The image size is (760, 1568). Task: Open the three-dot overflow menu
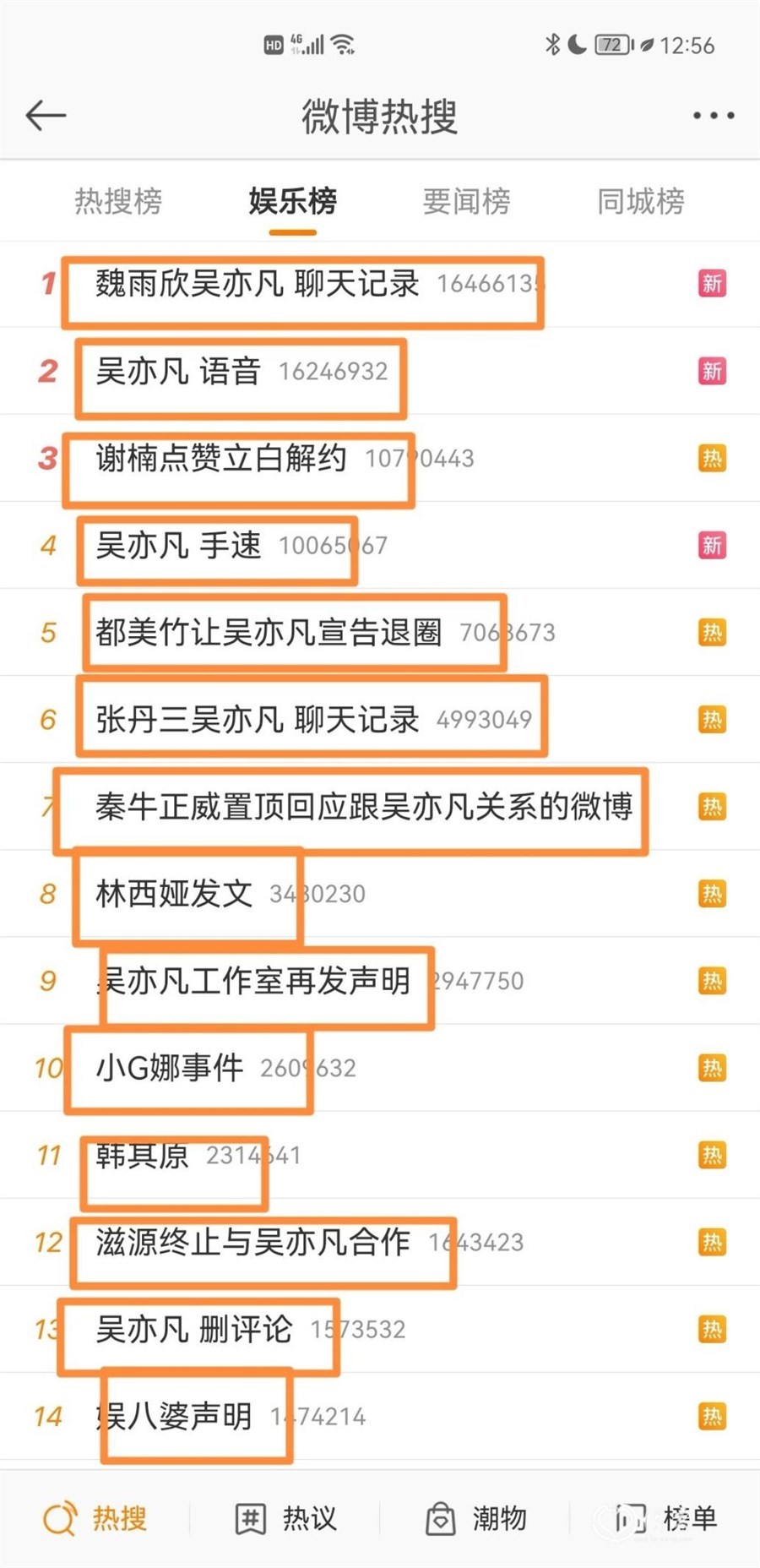click(714, 116)
